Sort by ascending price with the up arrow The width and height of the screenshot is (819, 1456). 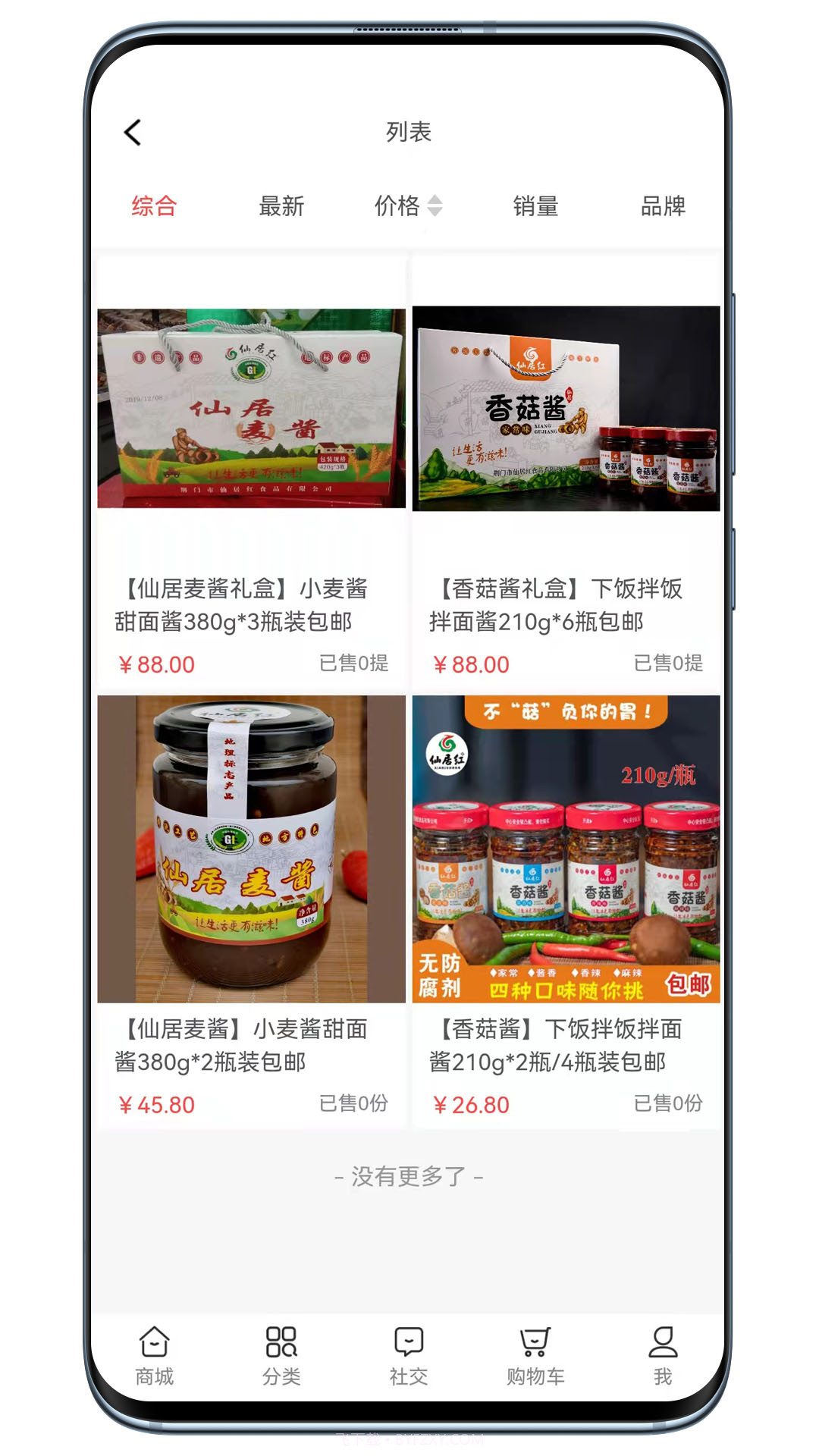(x=434, y=199)
